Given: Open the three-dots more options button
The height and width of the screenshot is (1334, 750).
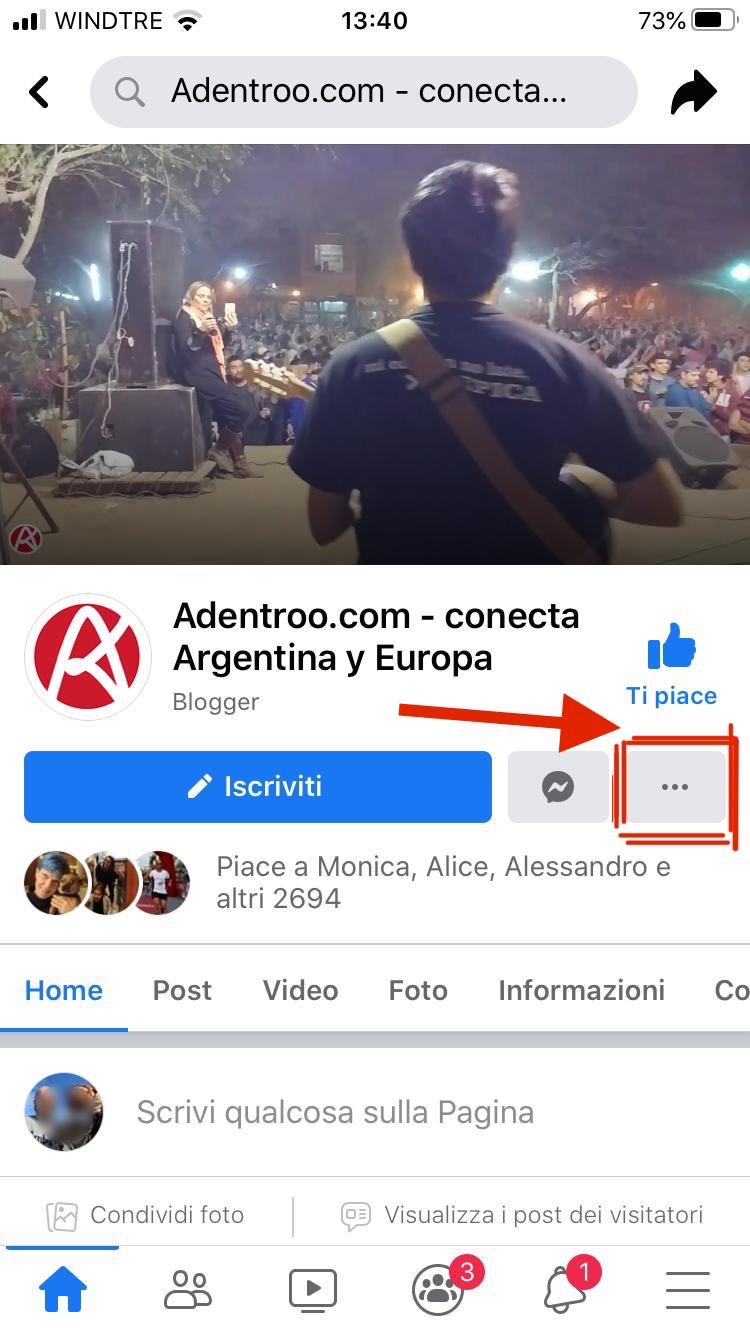Looking at the screenshot, I should 675,787.
